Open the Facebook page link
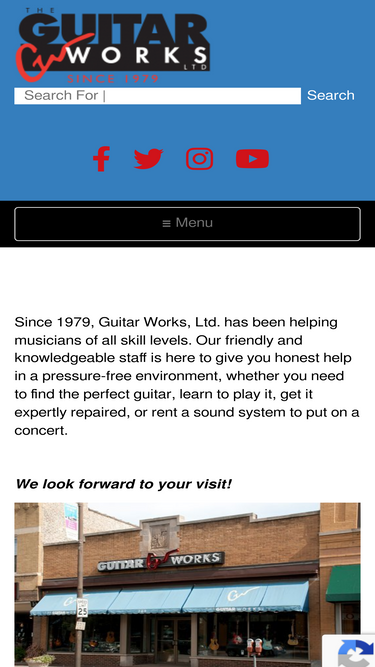The height and width of the screenshot is (667, 375). click(101, 159)
